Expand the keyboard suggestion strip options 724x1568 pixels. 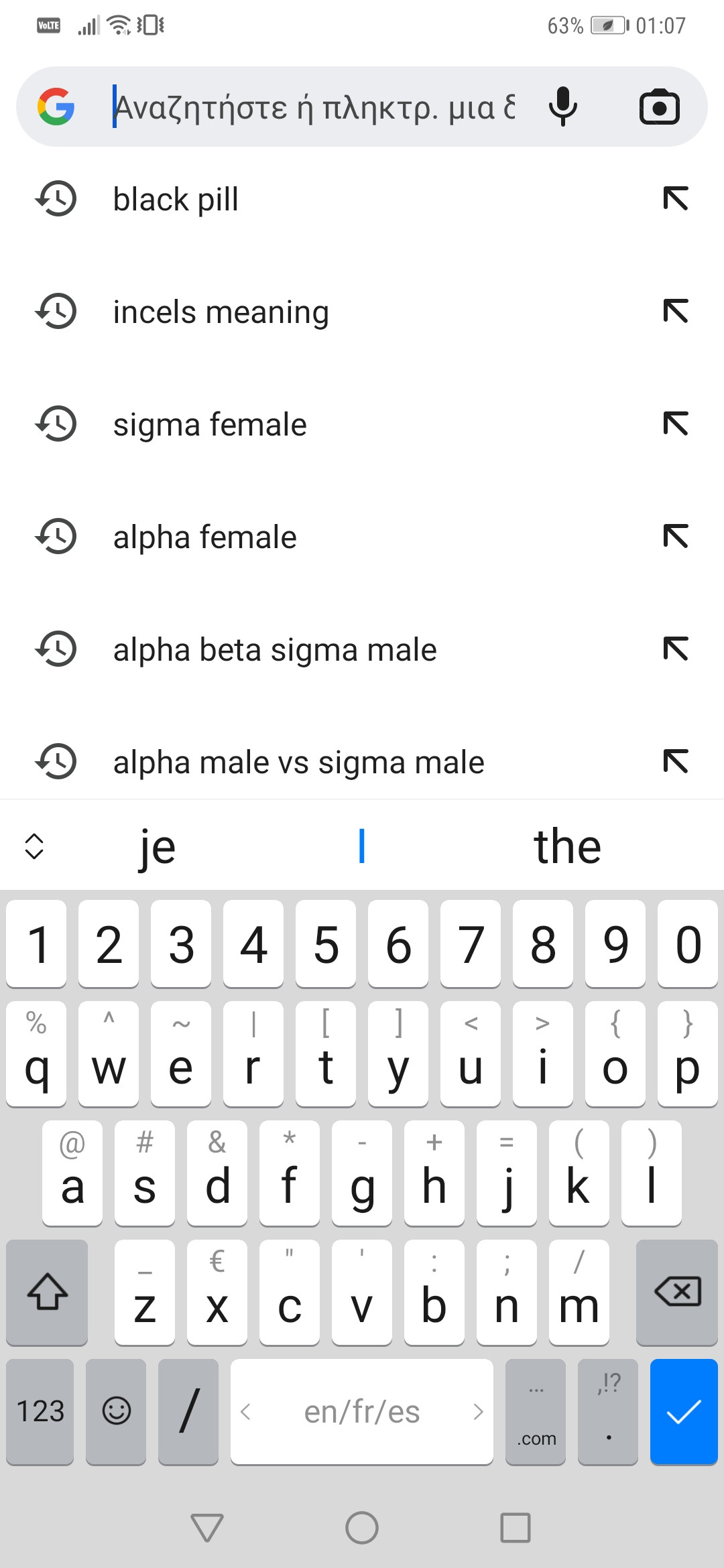[x=34, y=846]
